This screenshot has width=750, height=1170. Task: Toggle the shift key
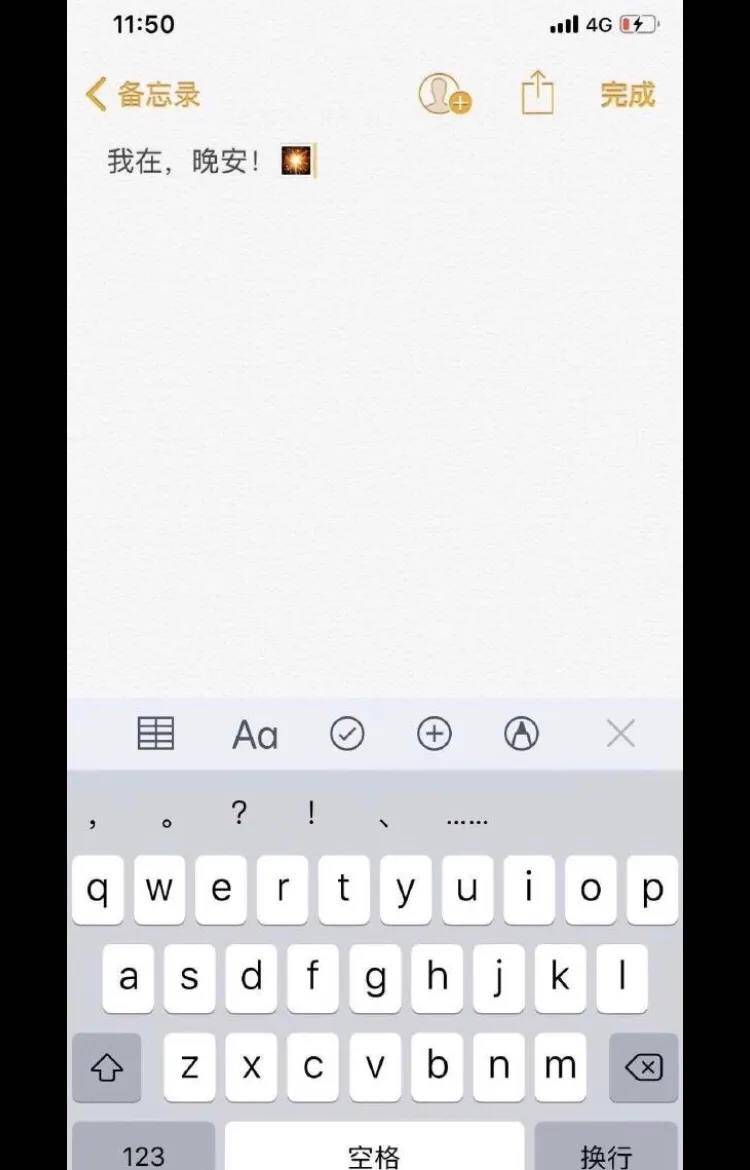(x=107, y=1068)
